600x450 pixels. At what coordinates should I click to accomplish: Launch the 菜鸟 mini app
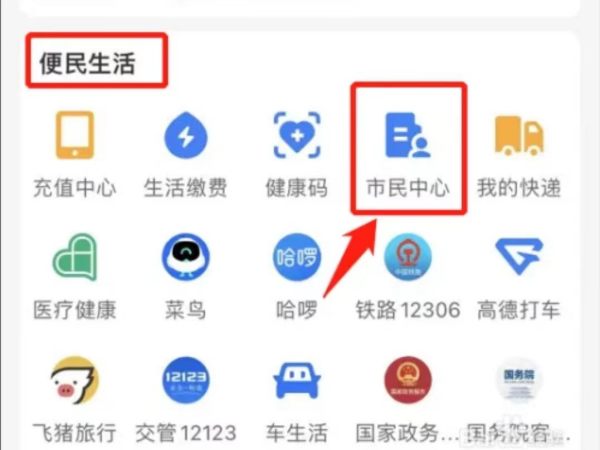click(185, 260)
